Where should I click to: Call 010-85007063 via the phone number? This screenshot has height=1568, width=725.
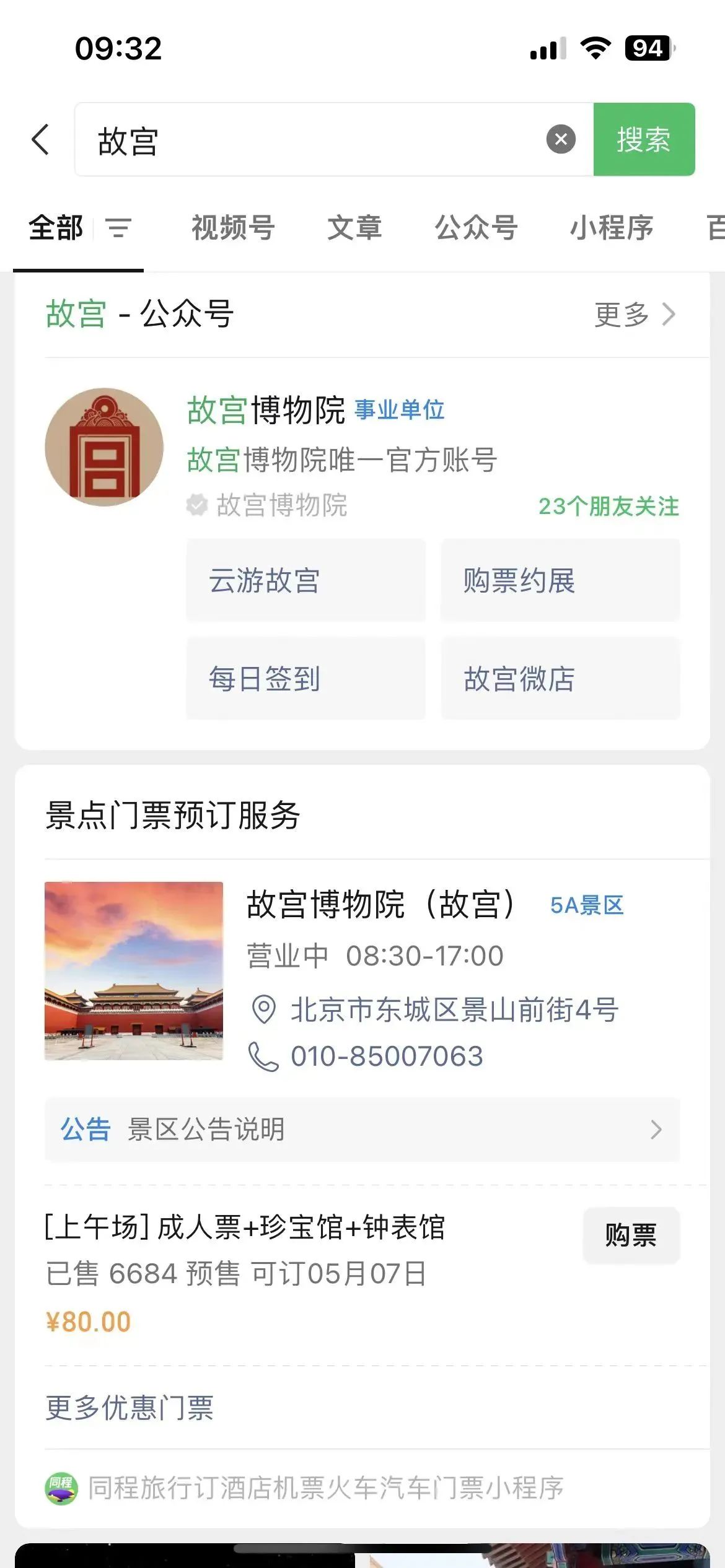[387, 1056]
